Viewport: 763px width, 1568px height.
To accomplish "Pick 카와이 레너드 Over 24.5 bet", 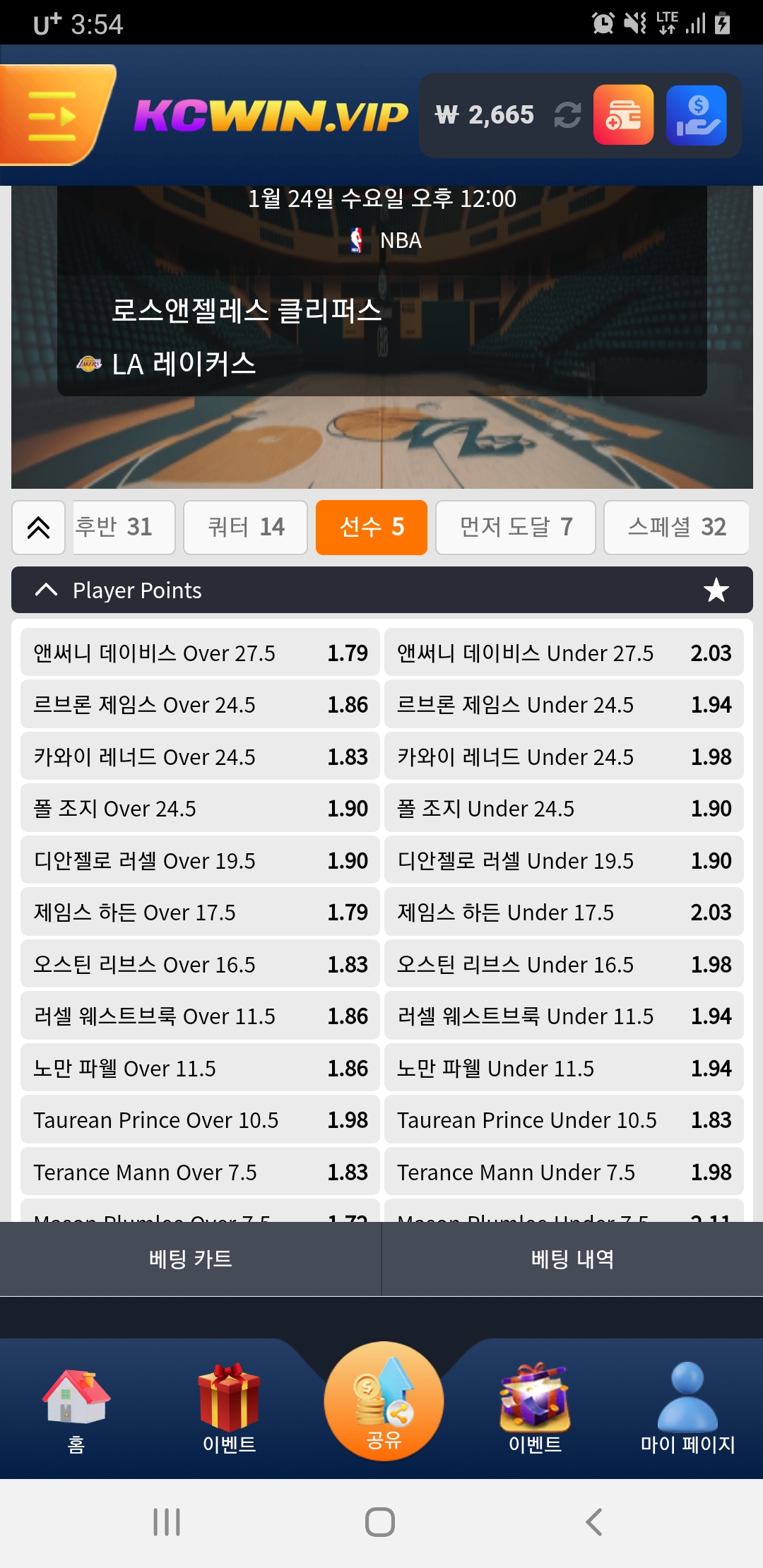I will (x=200, y=757).
